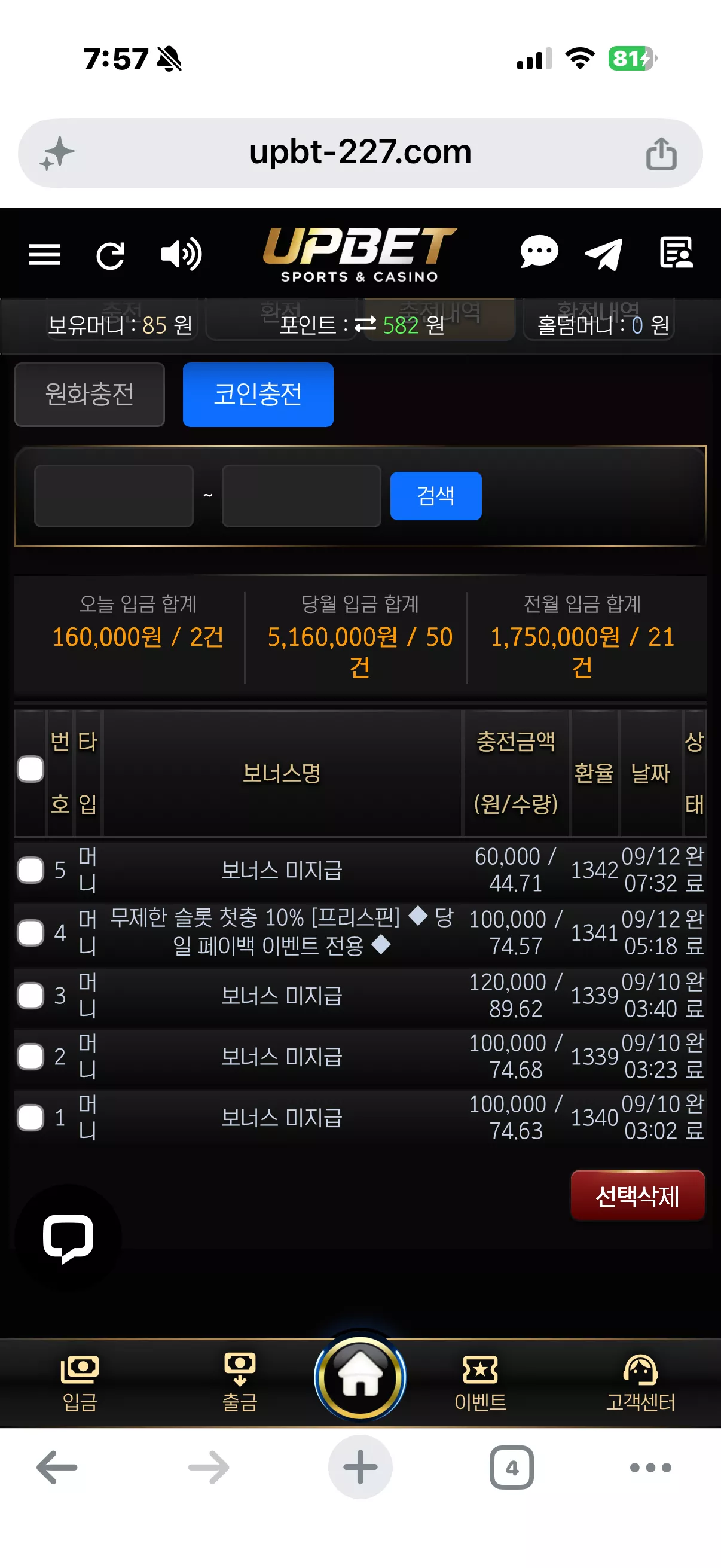Image resolution: width=721 pixels, height=1568 pixels.
Task: Tick the checkbox for row number 5
Action: click(x=30, y=871)
